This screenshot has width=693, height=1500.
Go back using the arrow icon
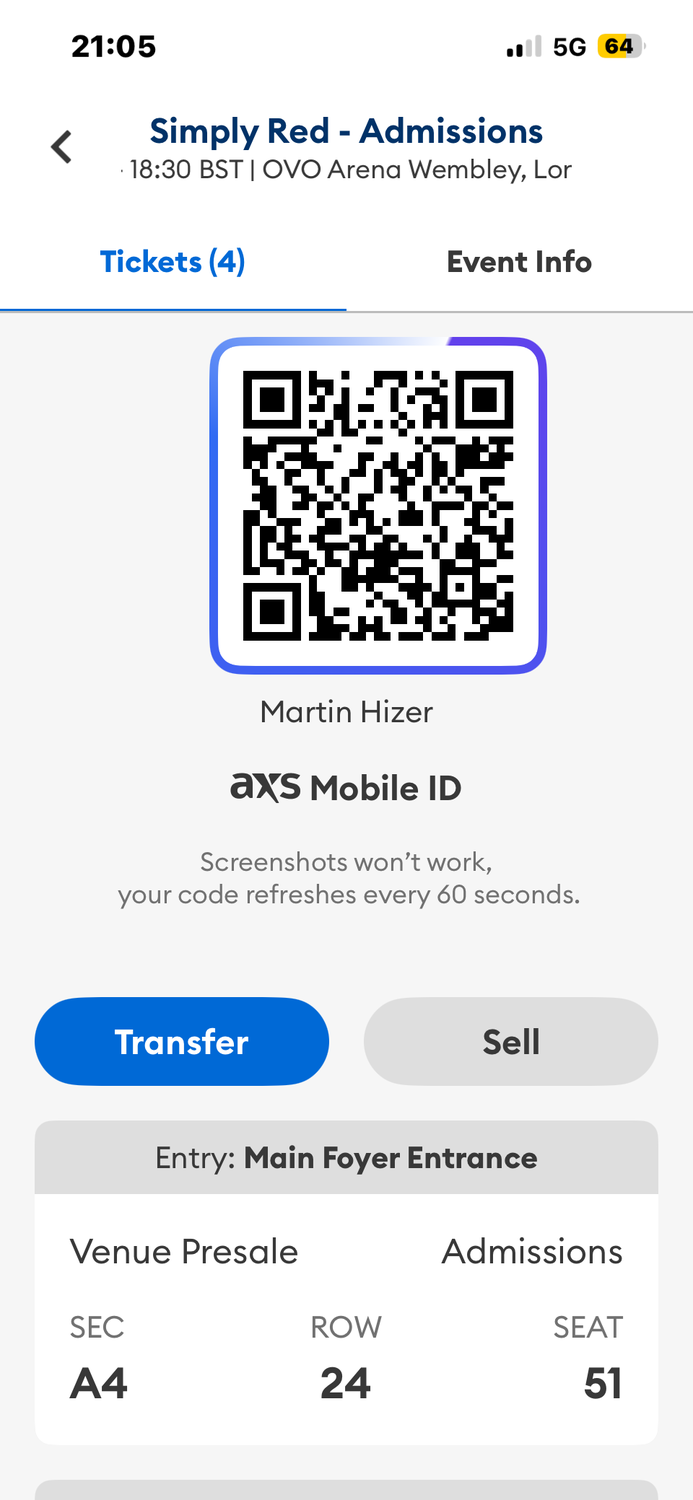[62, 147]
